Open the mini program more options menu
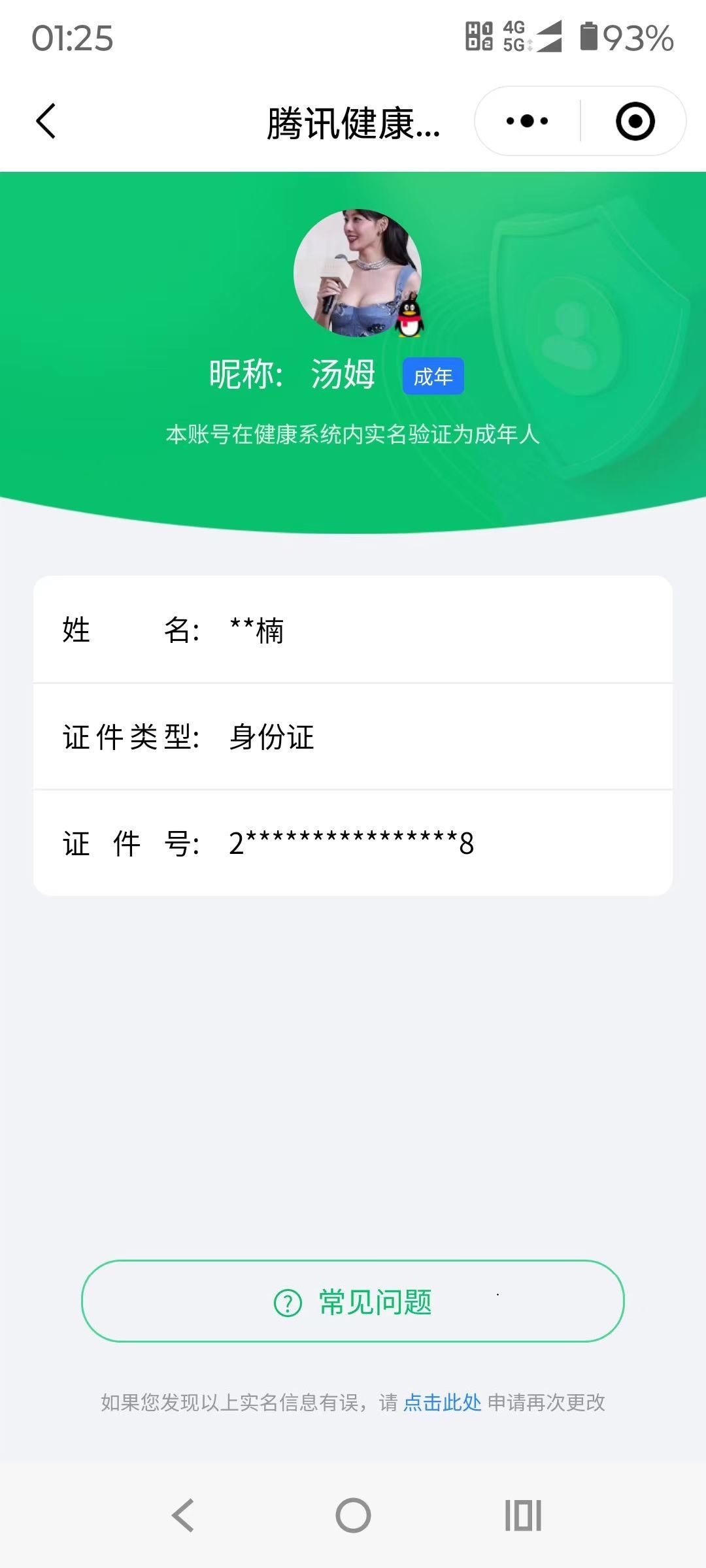Viewport: 706px width, 1568px height. [x=527, y=122]
